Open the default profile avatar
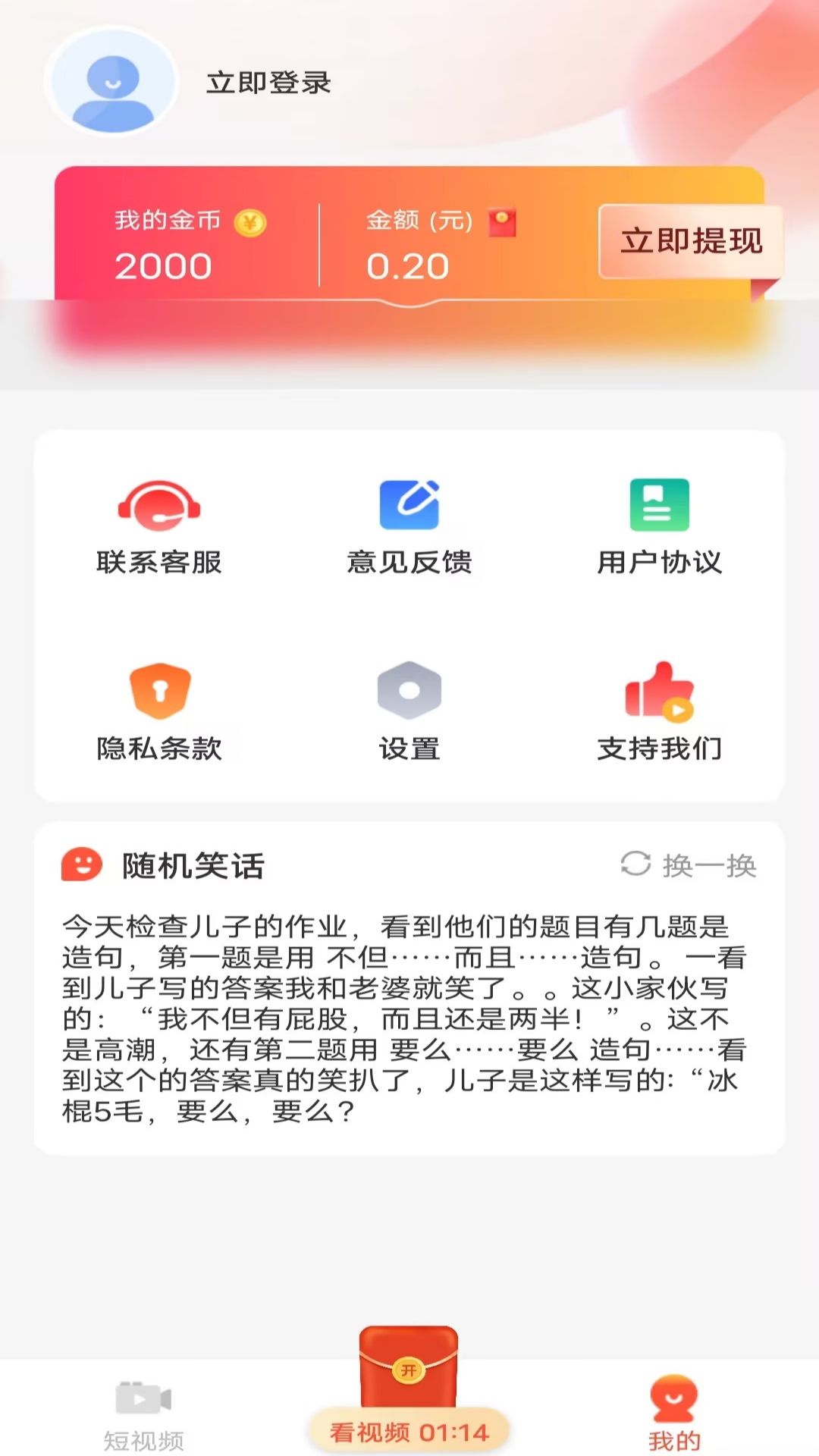 [112, 83]
